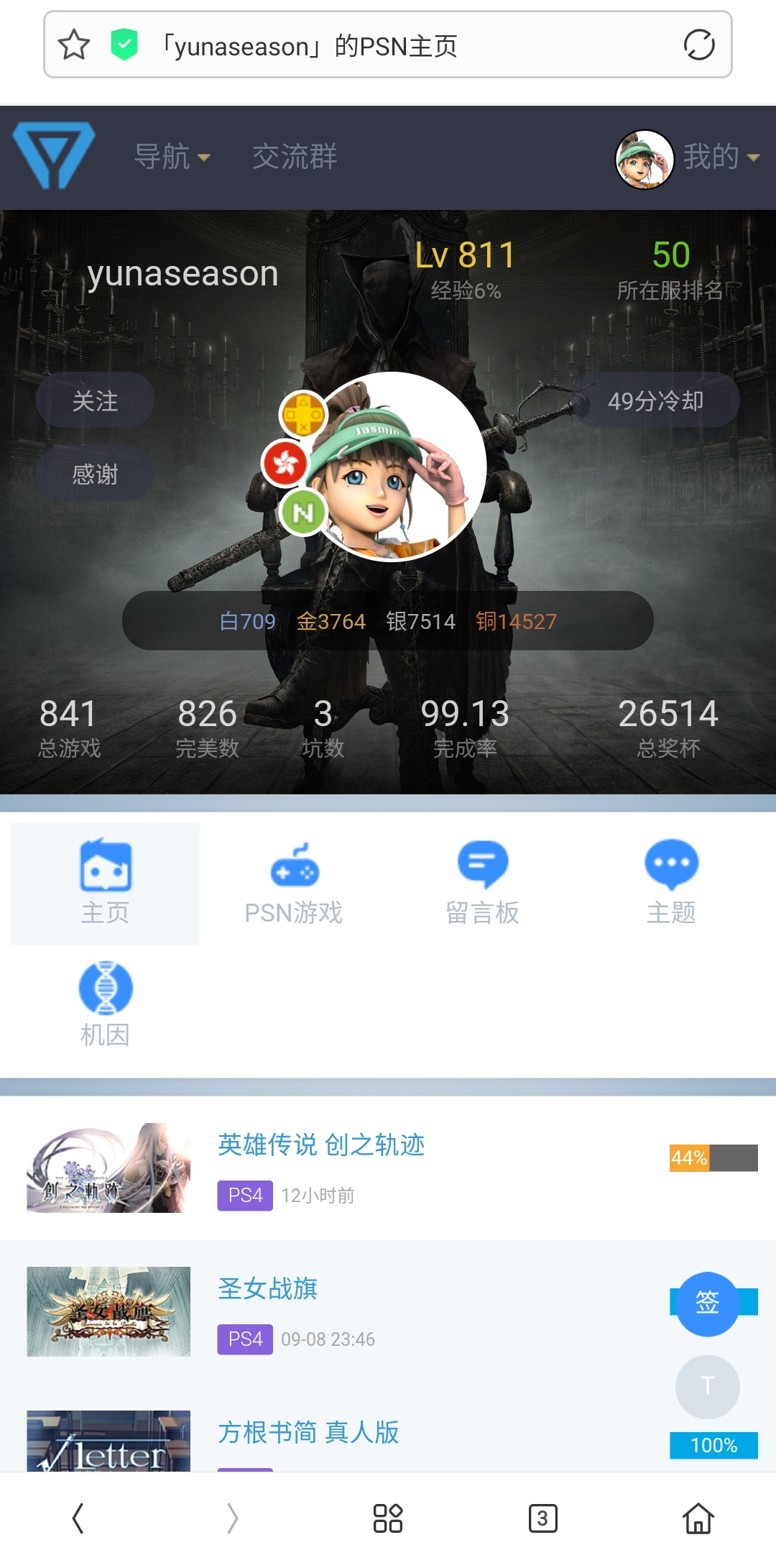Viewport: 776px width, 1568px height.
Task: Go to the browser home page
Action: [698, 1518]
